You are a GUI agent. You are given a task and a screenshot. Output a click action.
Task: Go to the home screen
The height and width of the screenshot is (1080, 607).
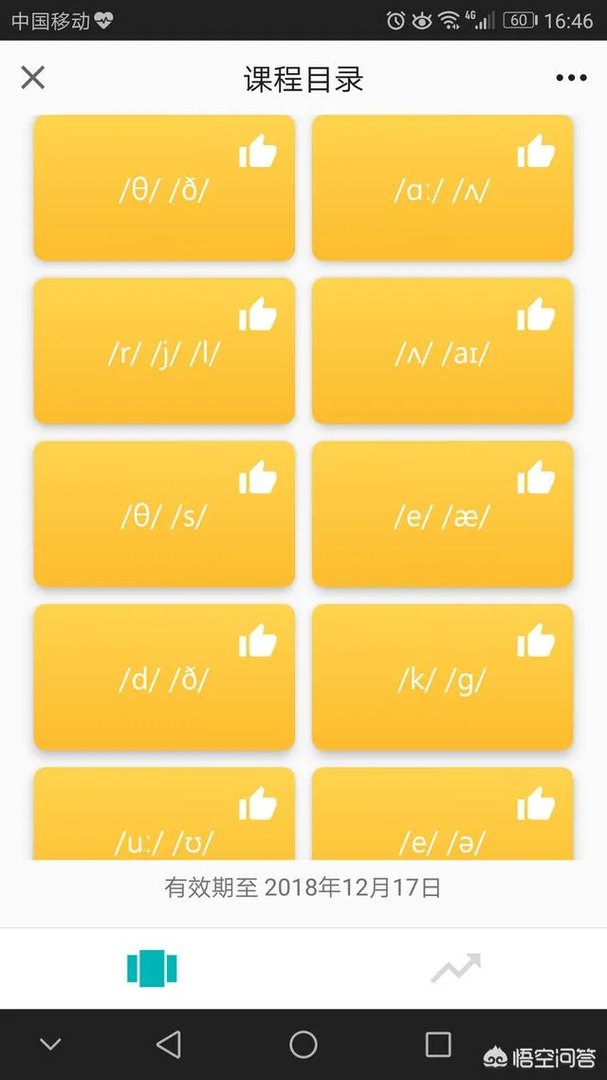(x=303, y=1045)
